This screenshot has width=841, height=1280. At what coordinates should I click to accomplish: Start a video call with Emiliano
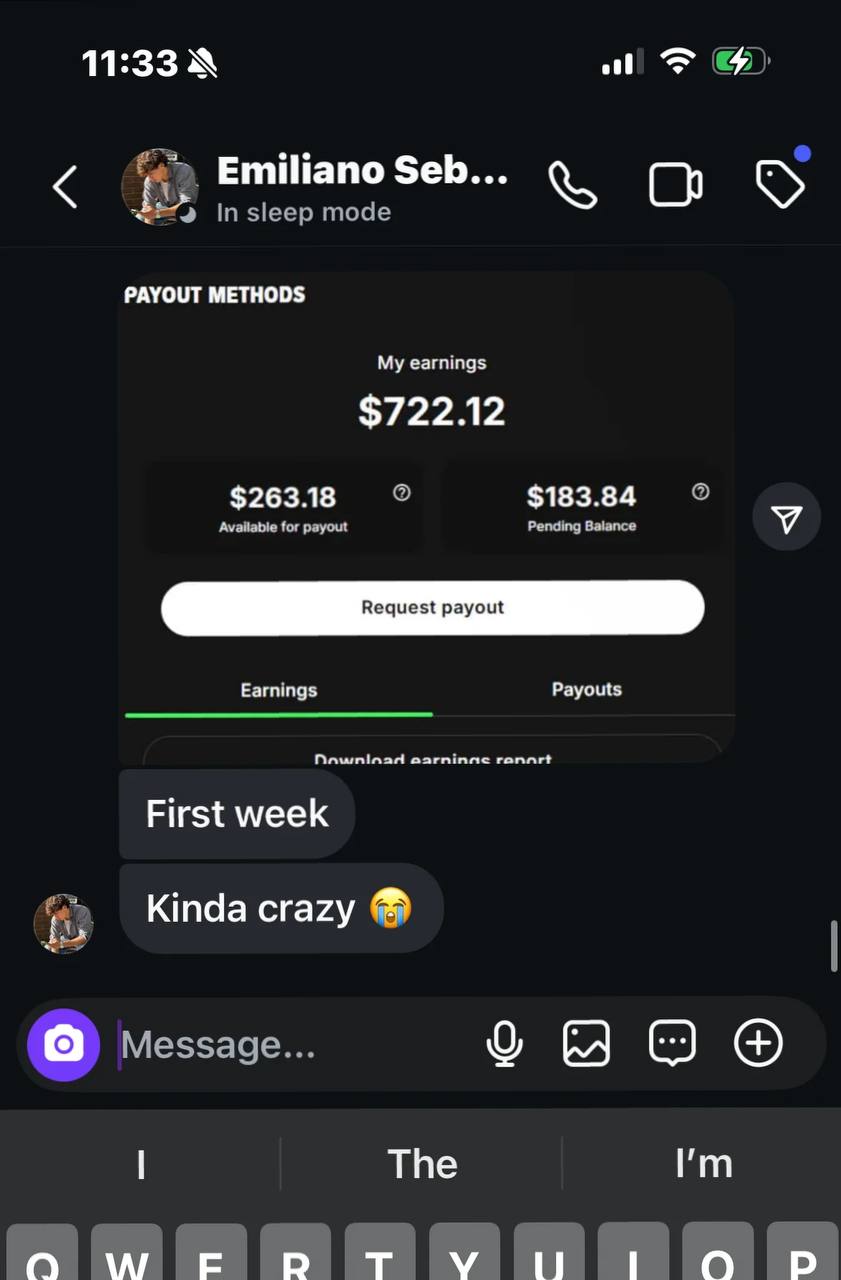point(676,186)
